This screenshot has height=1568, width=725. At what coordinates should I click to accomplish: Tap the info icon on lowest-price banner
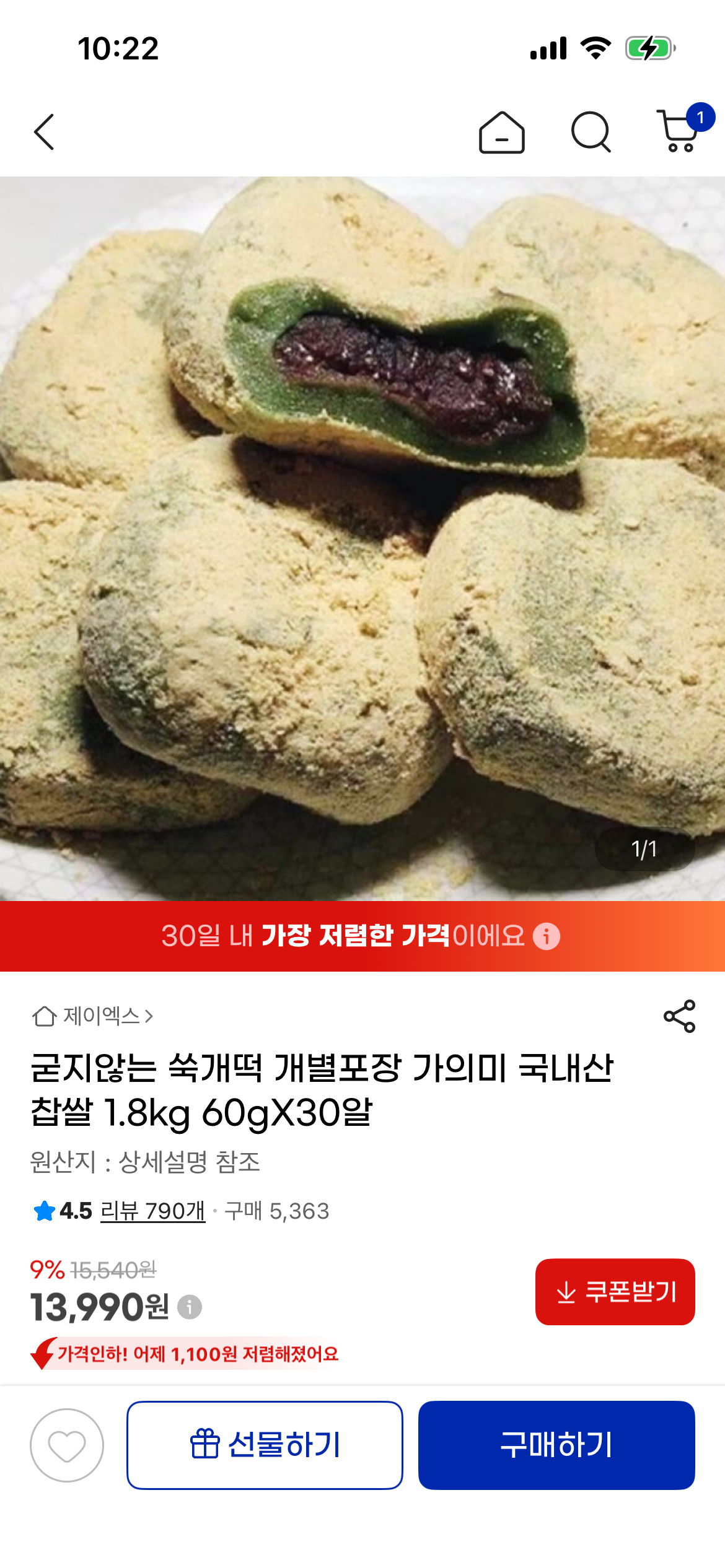point(547,936)
